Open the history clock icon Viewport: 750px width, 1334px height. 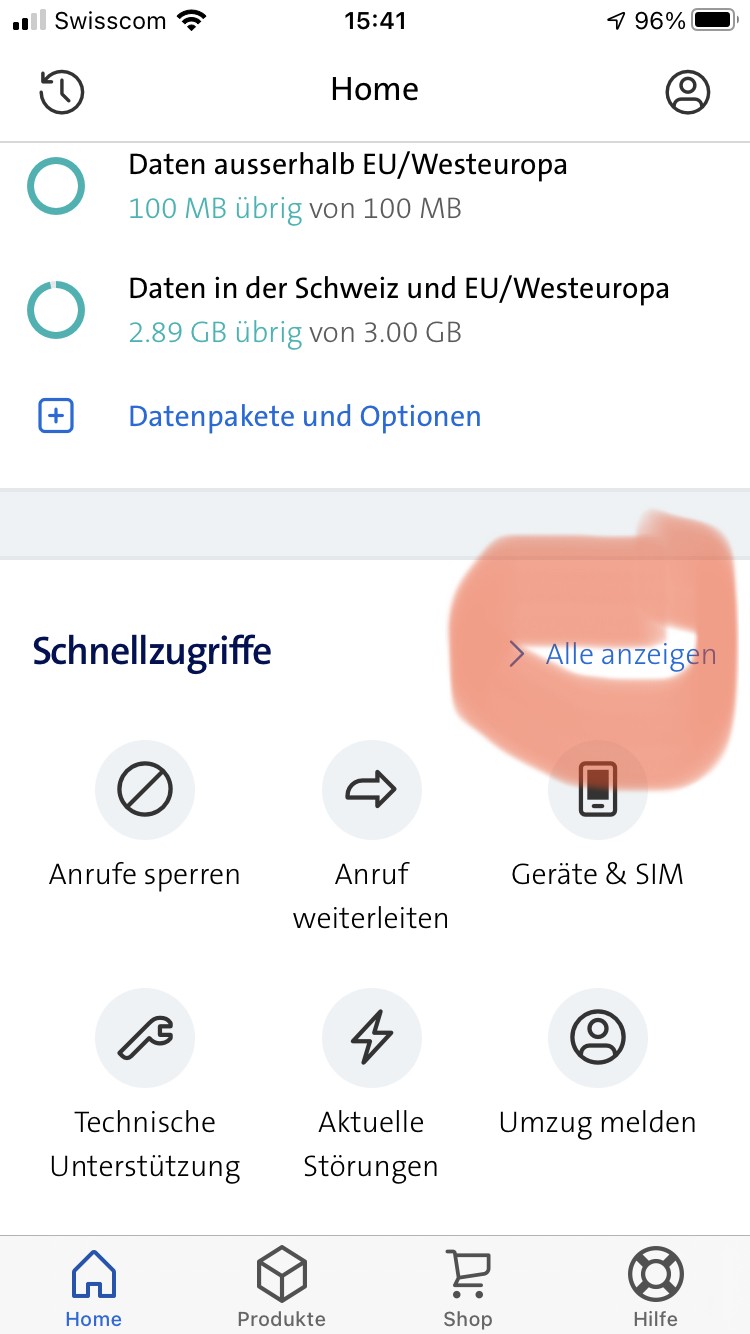point(62,91)
